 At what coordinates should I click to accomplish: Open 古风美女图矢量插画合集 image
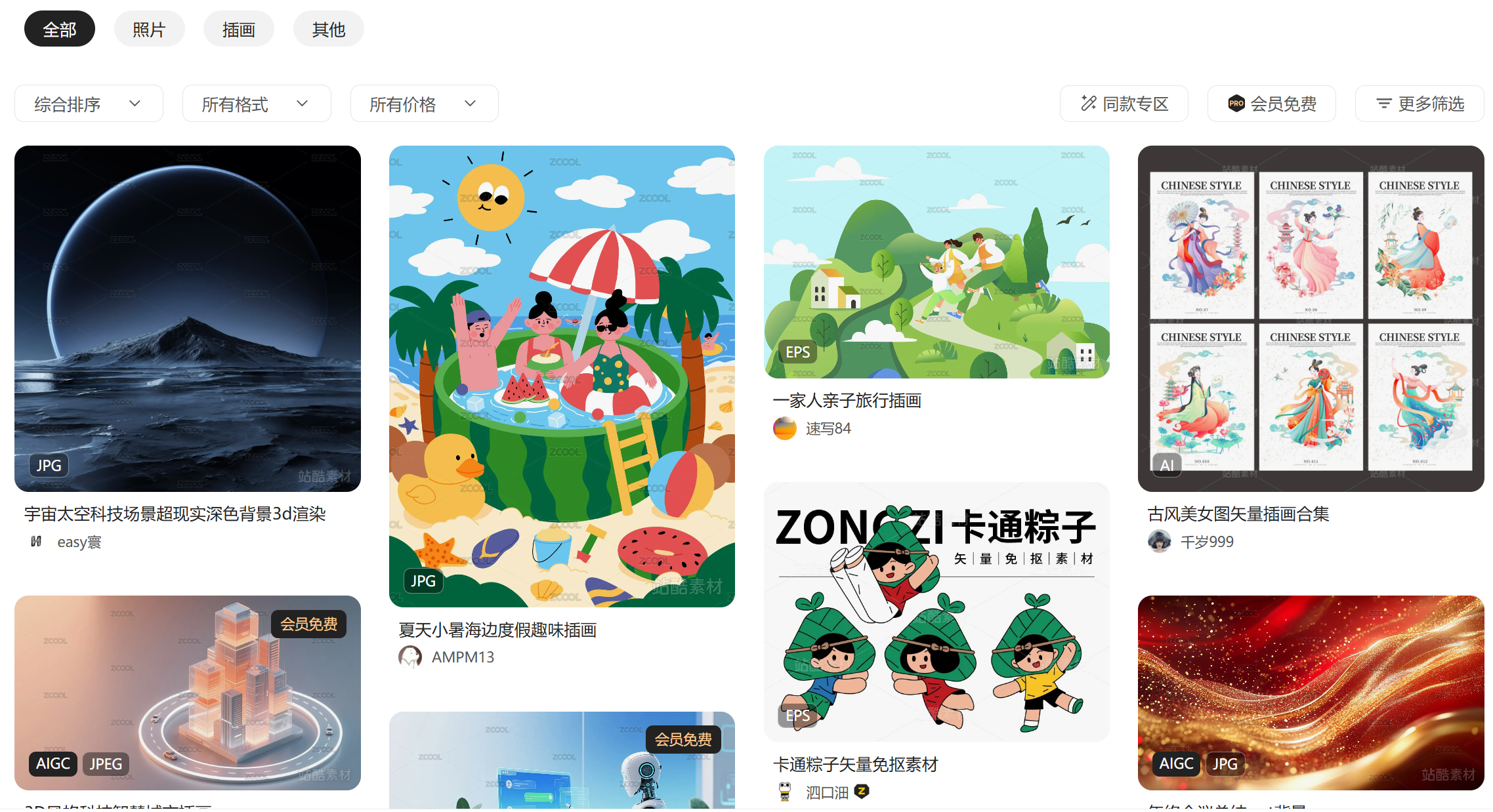[1311, 318]
